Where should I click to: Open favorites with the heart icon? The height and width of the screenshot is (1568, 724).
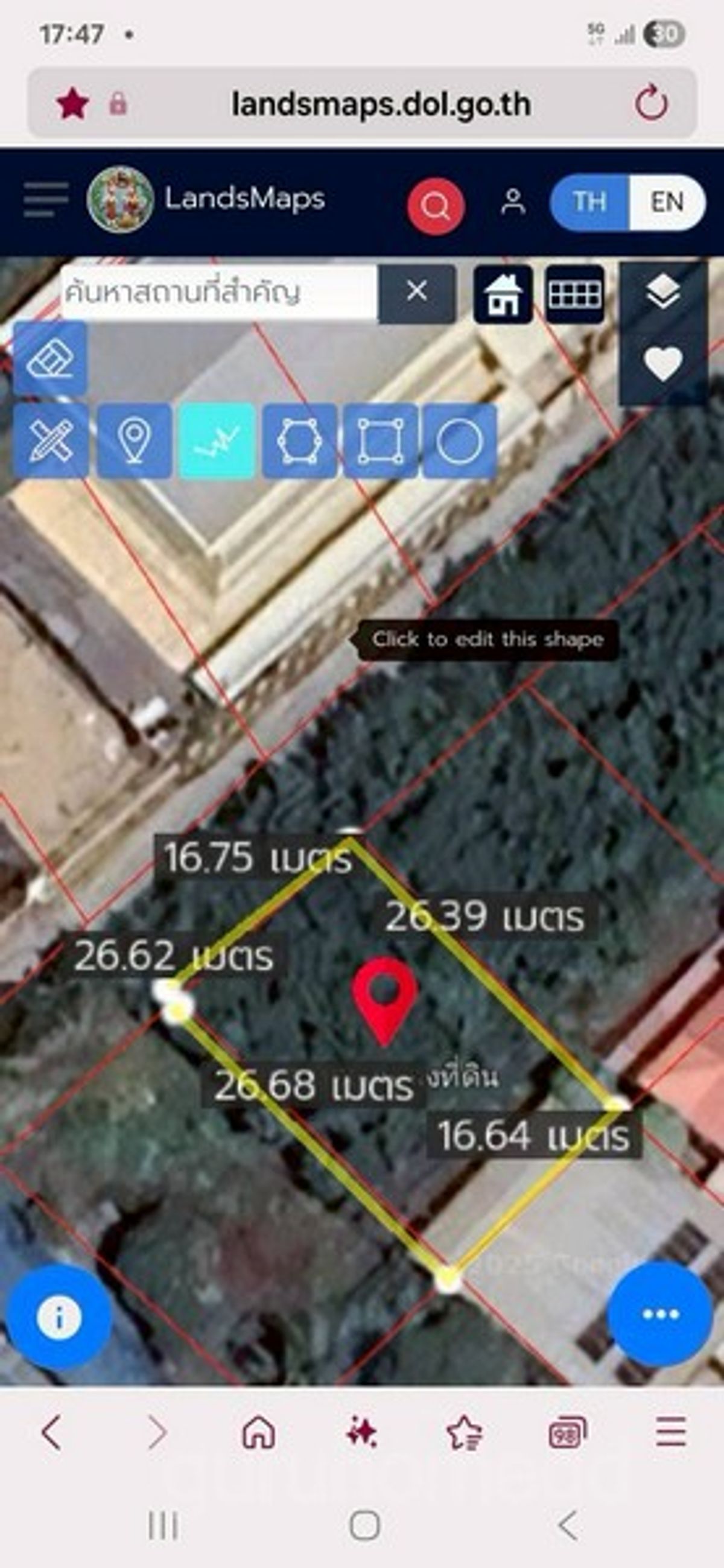(663, 363)
